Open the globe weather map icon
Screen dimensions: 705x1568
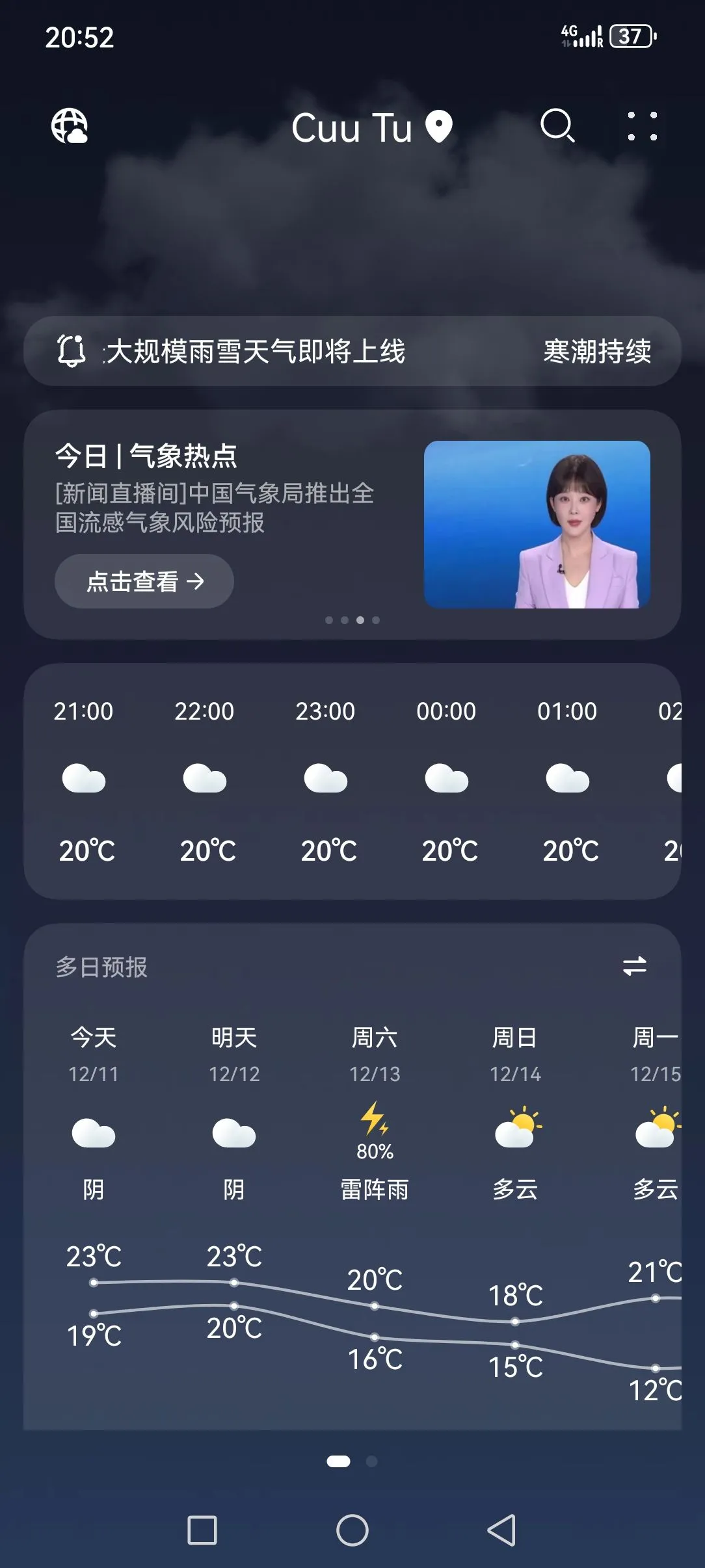pyautogui.click(x=70, y=126)
